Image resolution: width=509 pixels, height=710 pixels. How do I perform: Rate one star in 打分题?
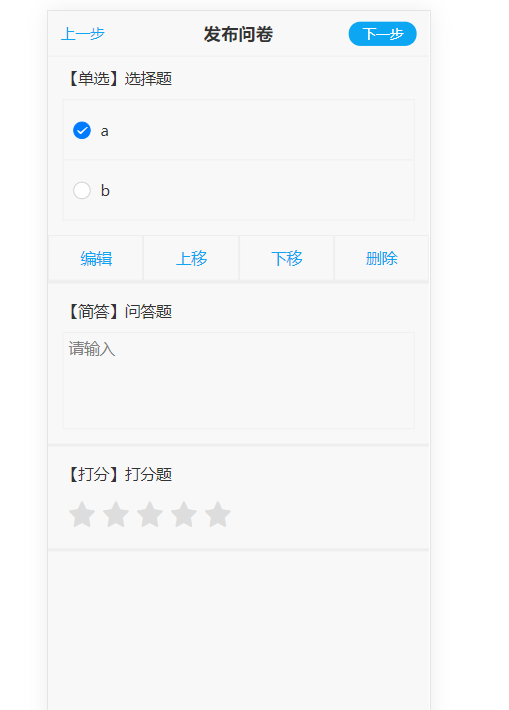(82, 514)
